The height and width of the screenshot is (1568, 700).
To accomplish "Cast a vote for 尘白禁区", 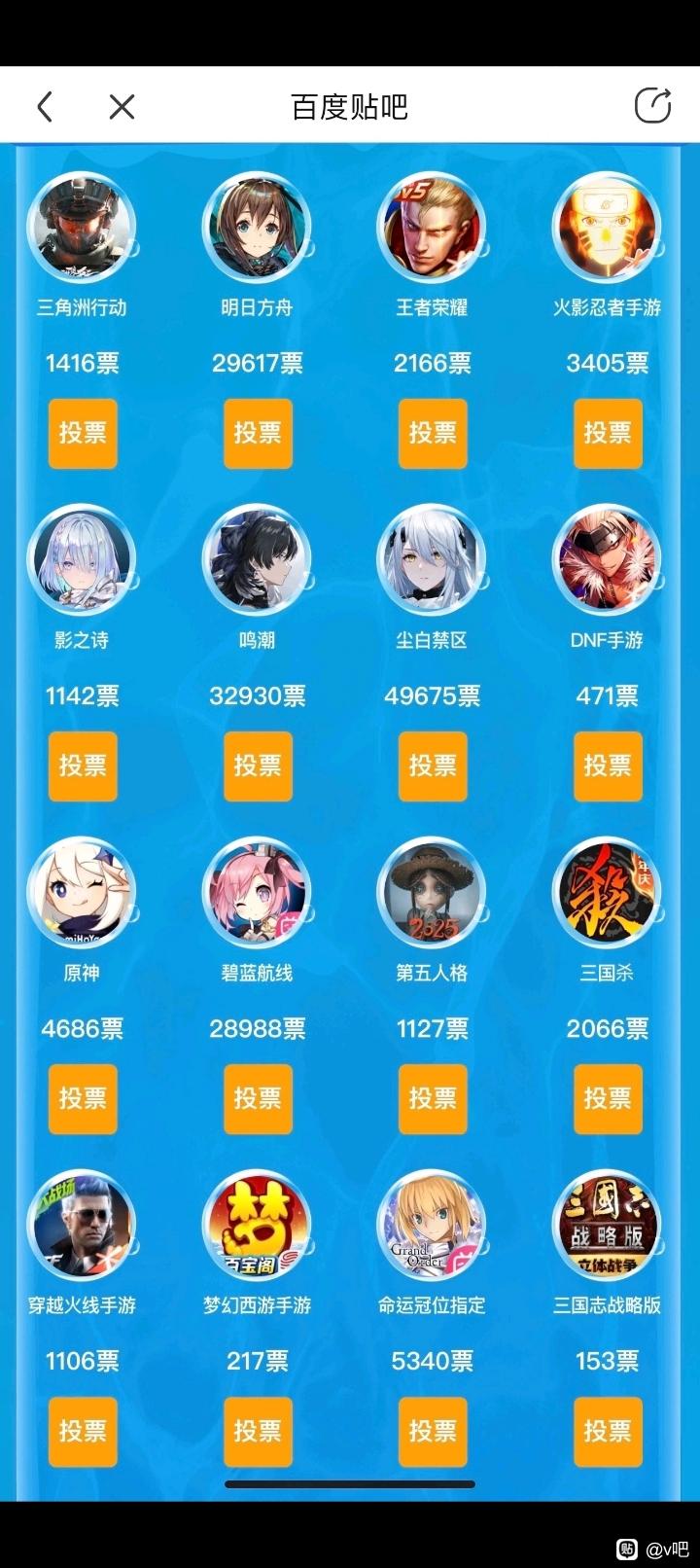I will (433, 766).
